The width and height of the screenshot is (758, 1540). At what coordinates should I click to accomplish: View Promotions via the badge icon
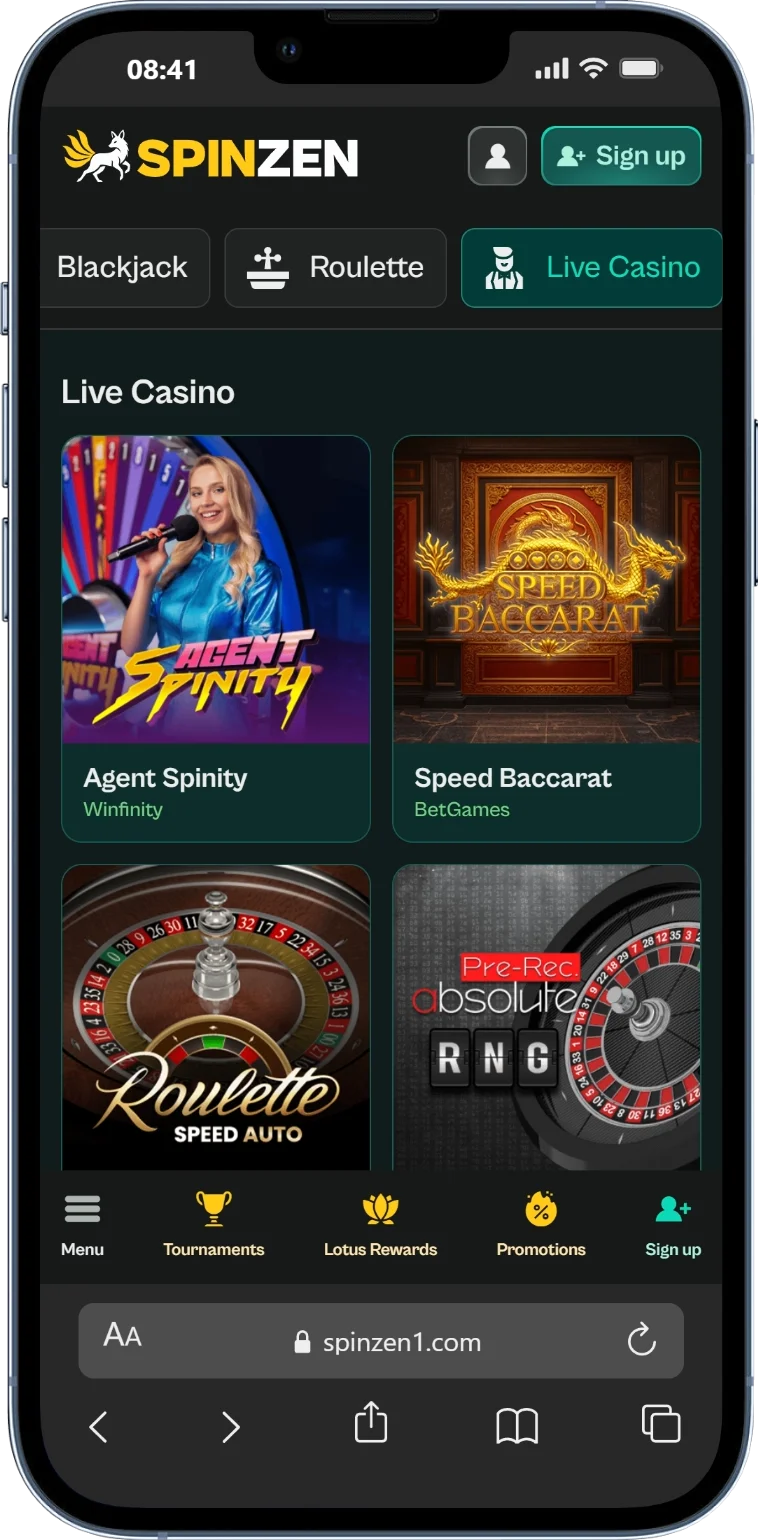tap(540, 1208)
